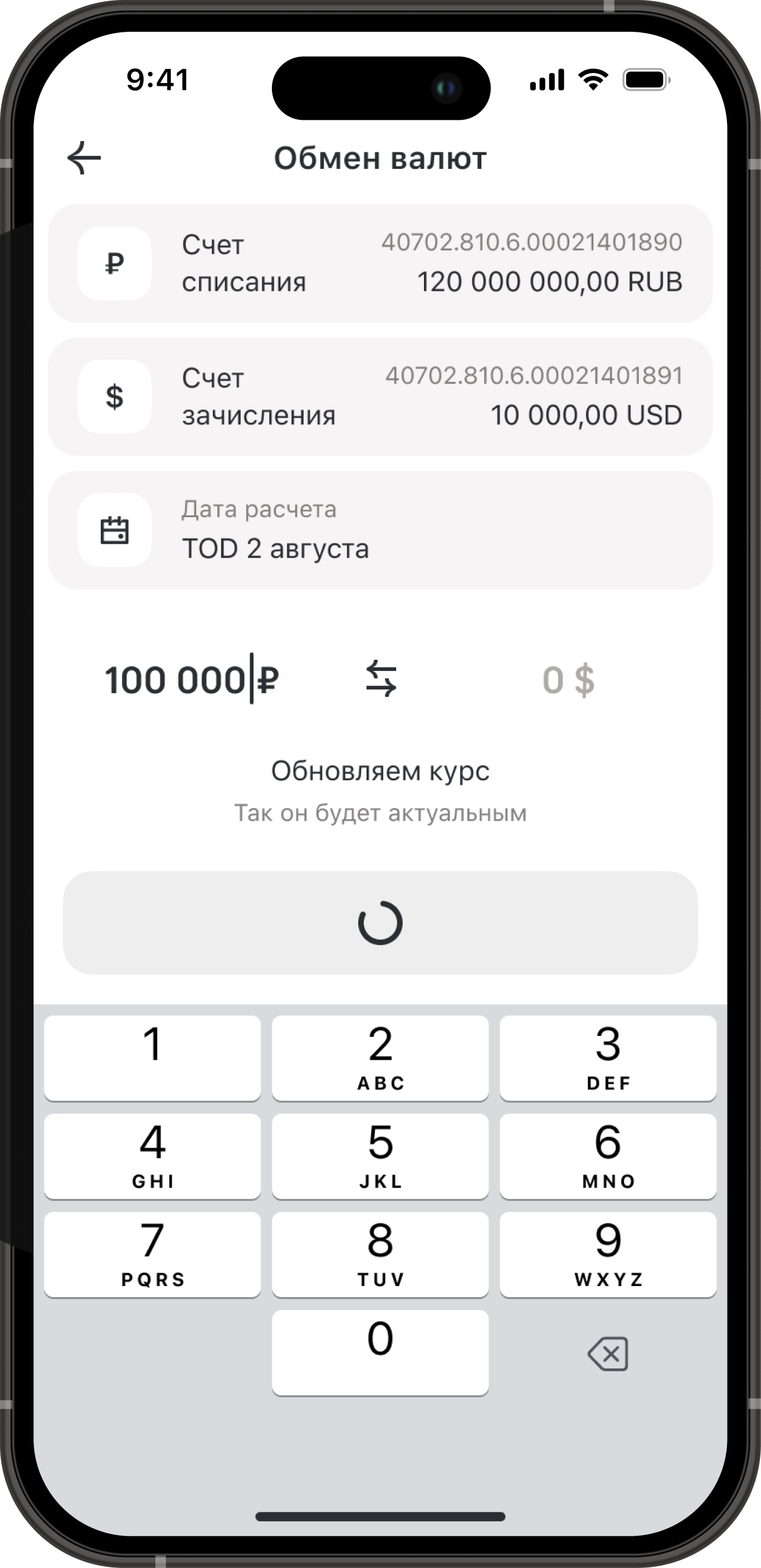Enter digit 3 on the keypad
This screenshot has width=761, height=1568.
(x=608, y=1057)
